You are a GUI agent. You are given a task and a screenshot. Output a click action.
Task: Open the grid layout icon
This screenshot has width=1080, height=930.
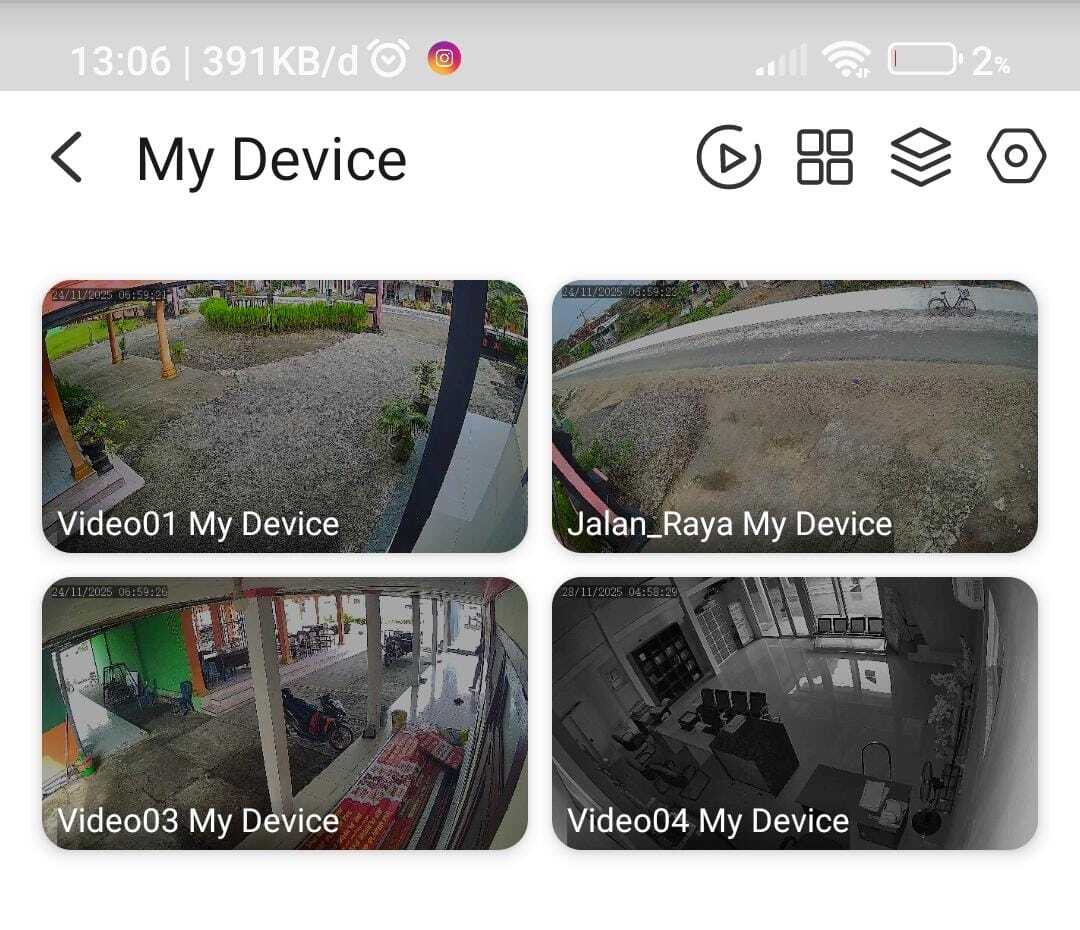click(824, 157)
